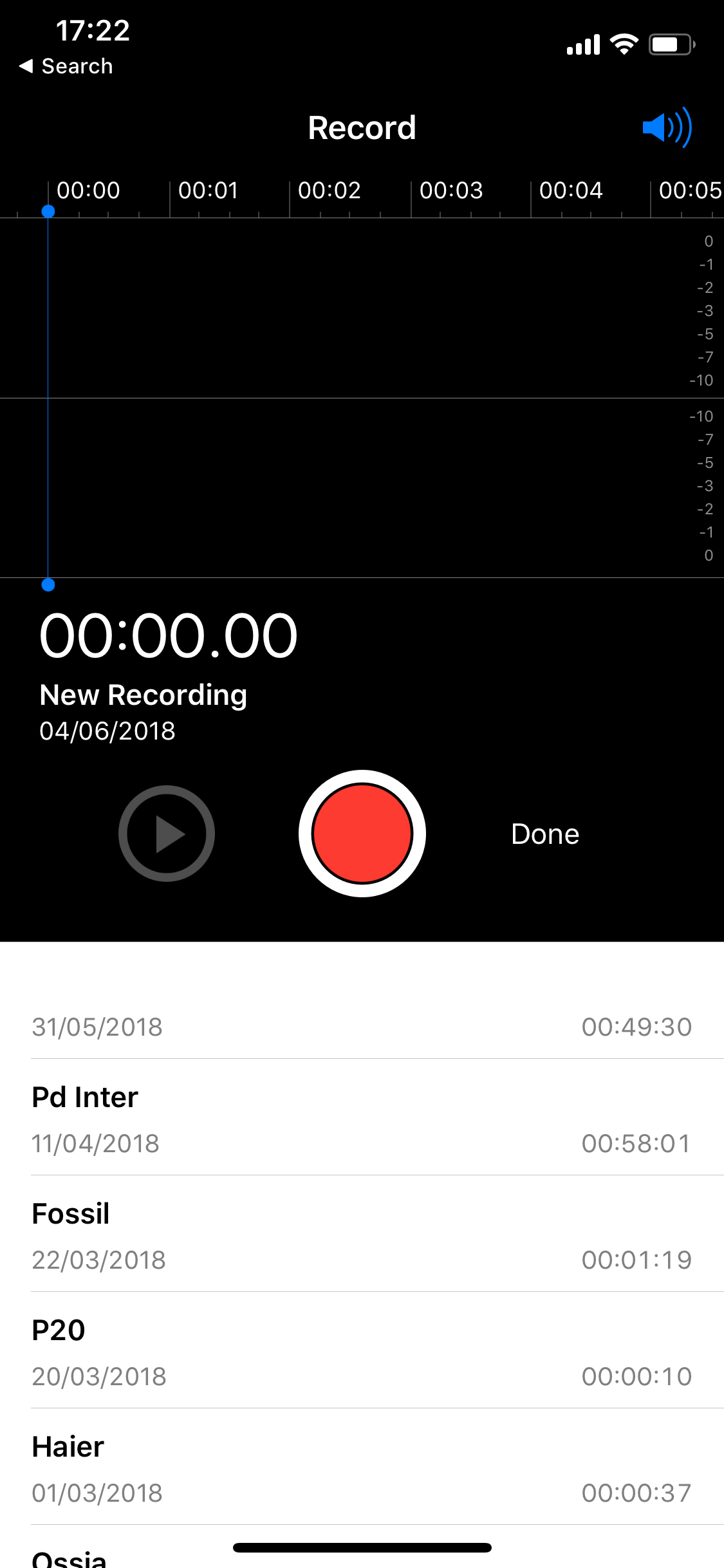Open the Pd Inter recording
This screenshot has width=724, height=1568.
point(360,1119)
